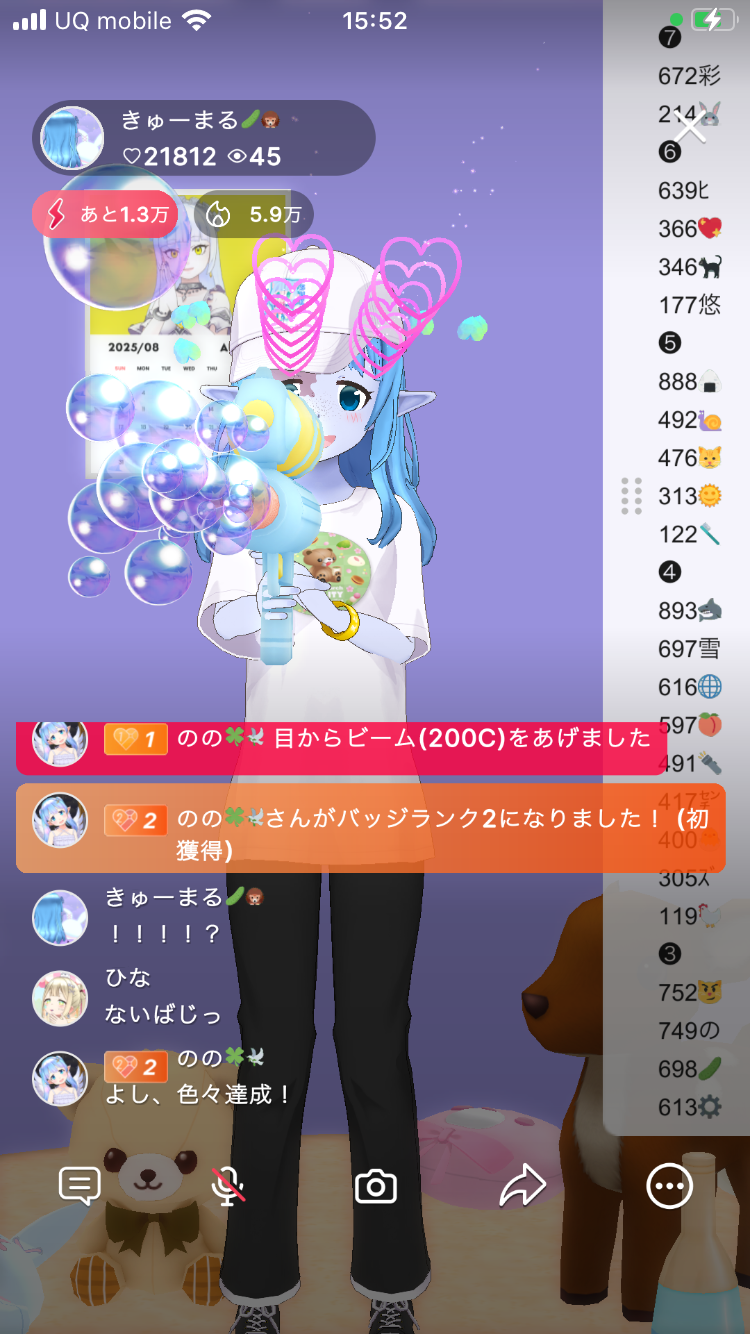
Task: Open the 5.9万 flame points chip
Action: tap(253, 214)
